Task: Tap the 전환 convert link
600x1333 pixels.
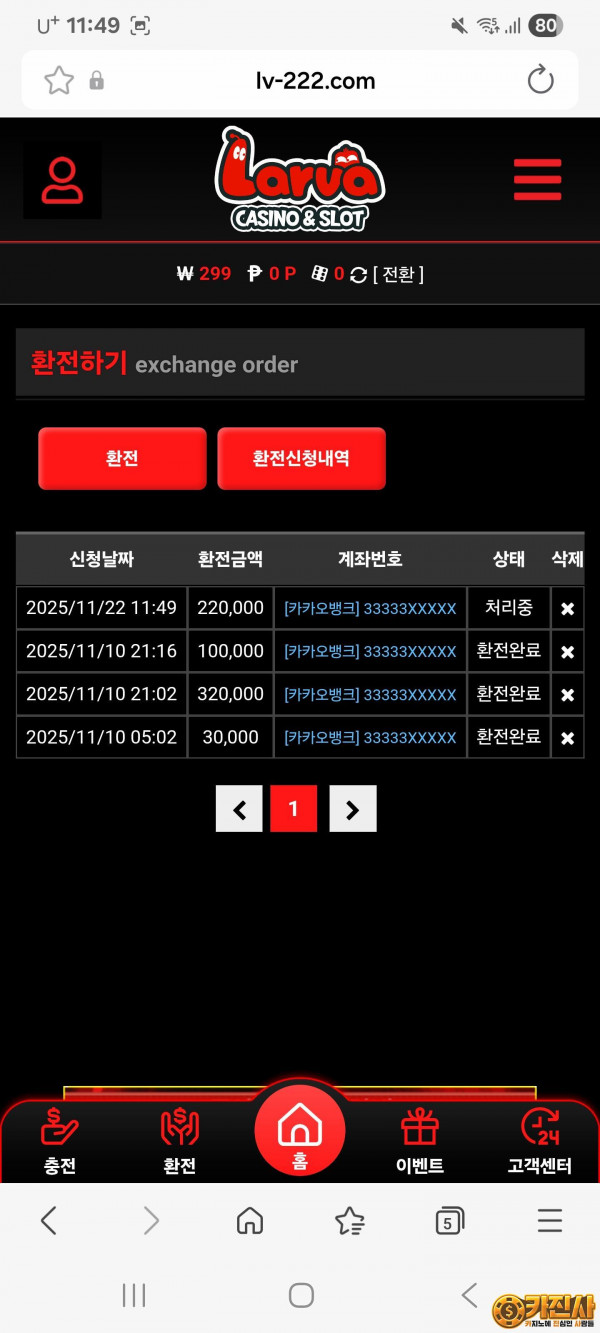Action: (398, 274)
